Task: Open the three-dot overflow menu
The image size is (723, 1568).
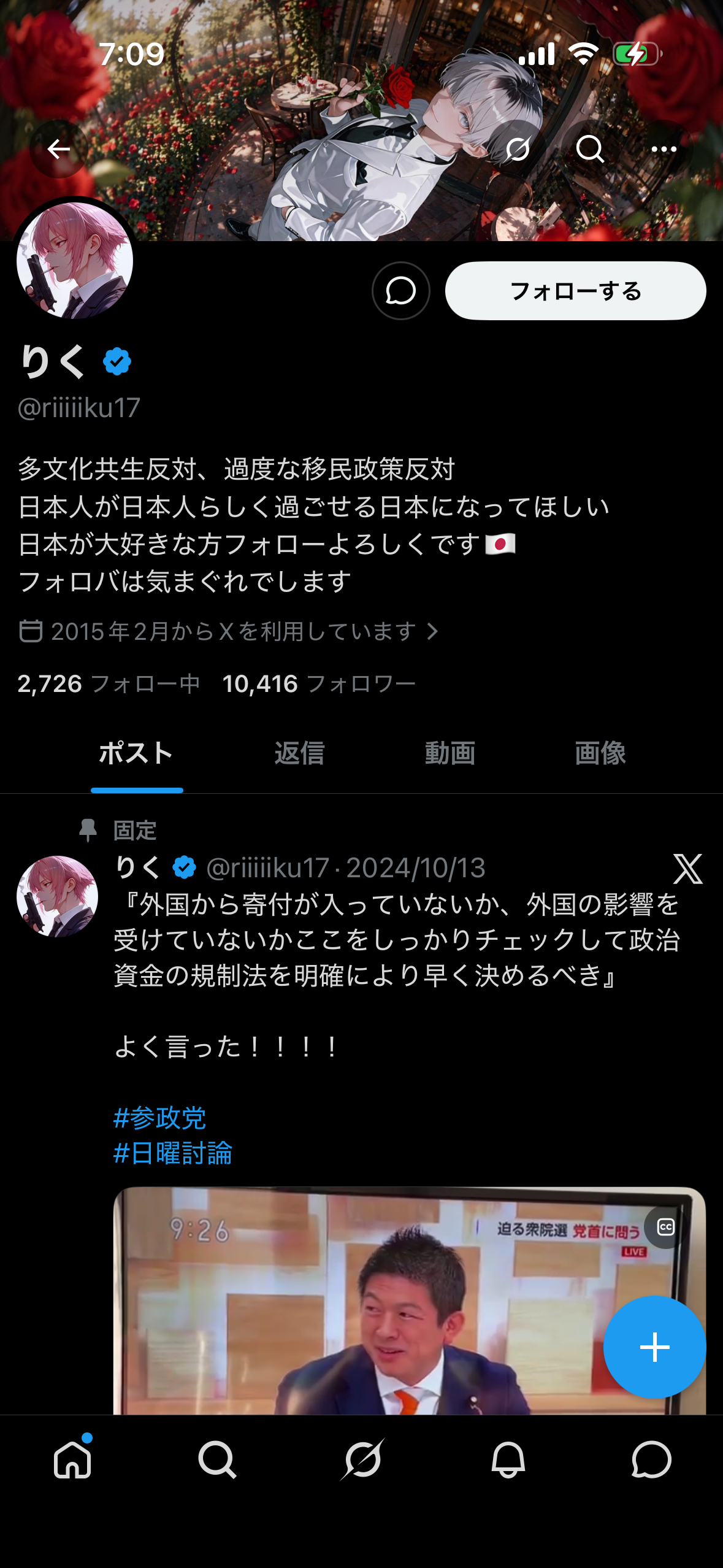Action: tap(664, 149)
